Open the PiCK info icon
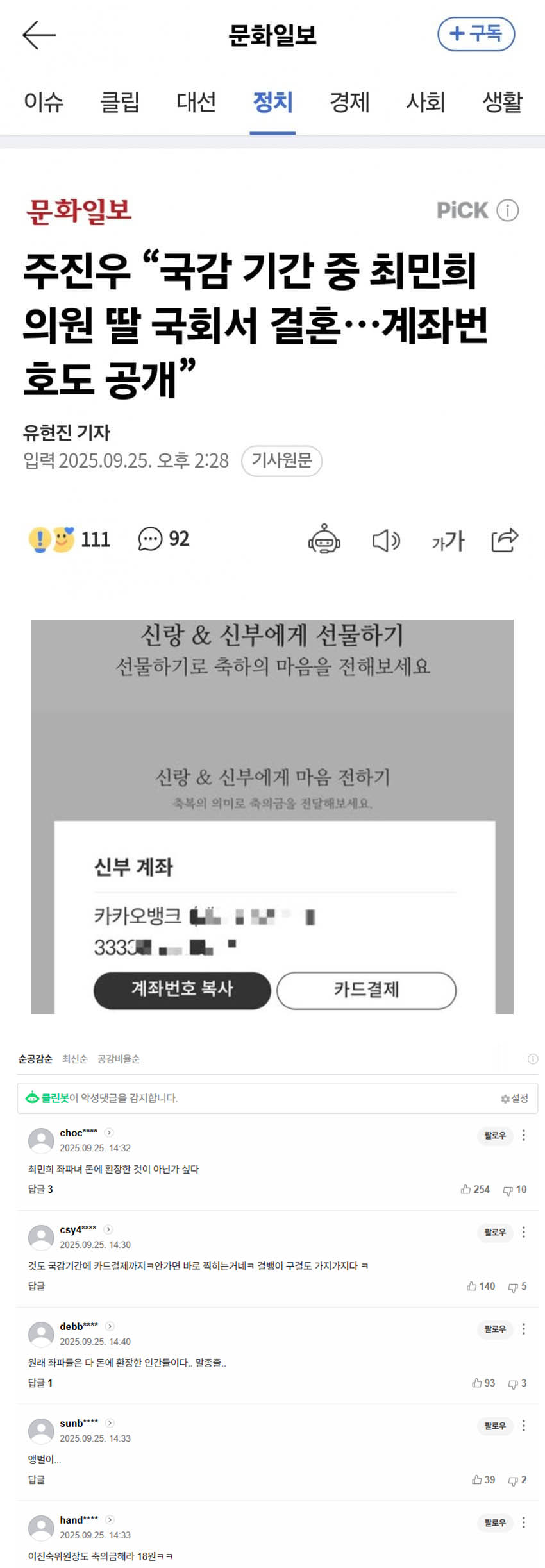 tap(508, 210)
